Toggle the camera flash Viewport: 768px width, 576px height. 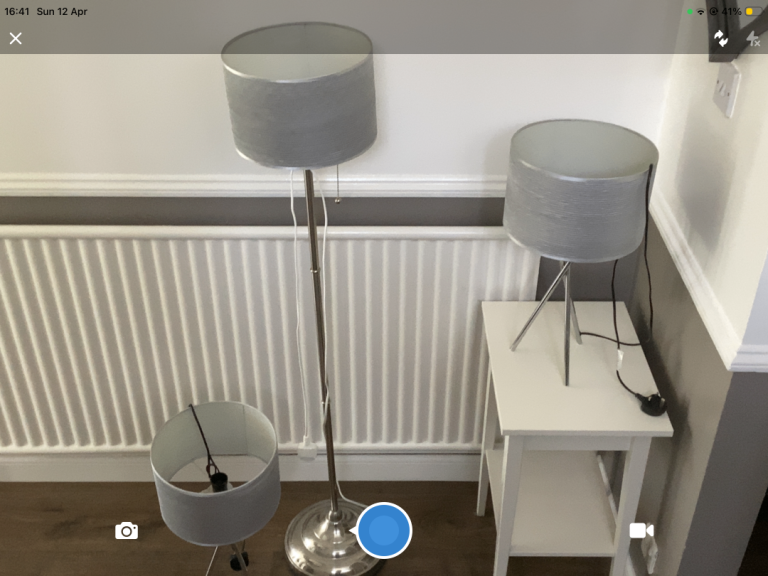pyautogui.click(x=753, y=39)
